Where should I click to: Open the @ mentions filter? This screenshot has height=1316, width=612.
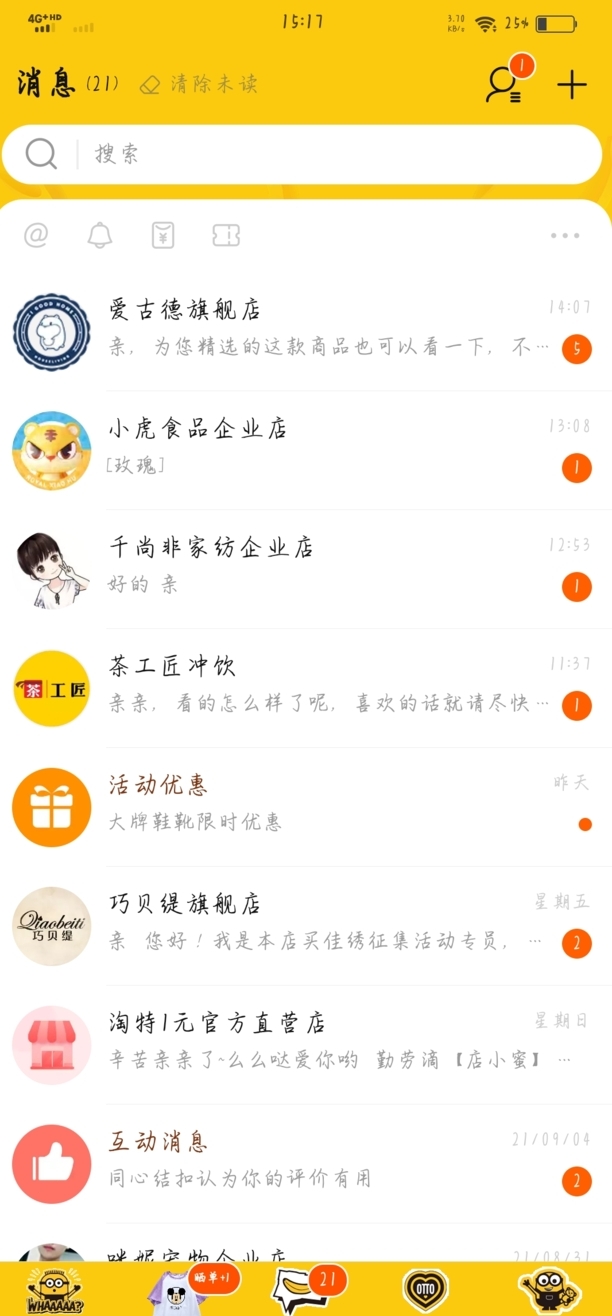point(36,236)
